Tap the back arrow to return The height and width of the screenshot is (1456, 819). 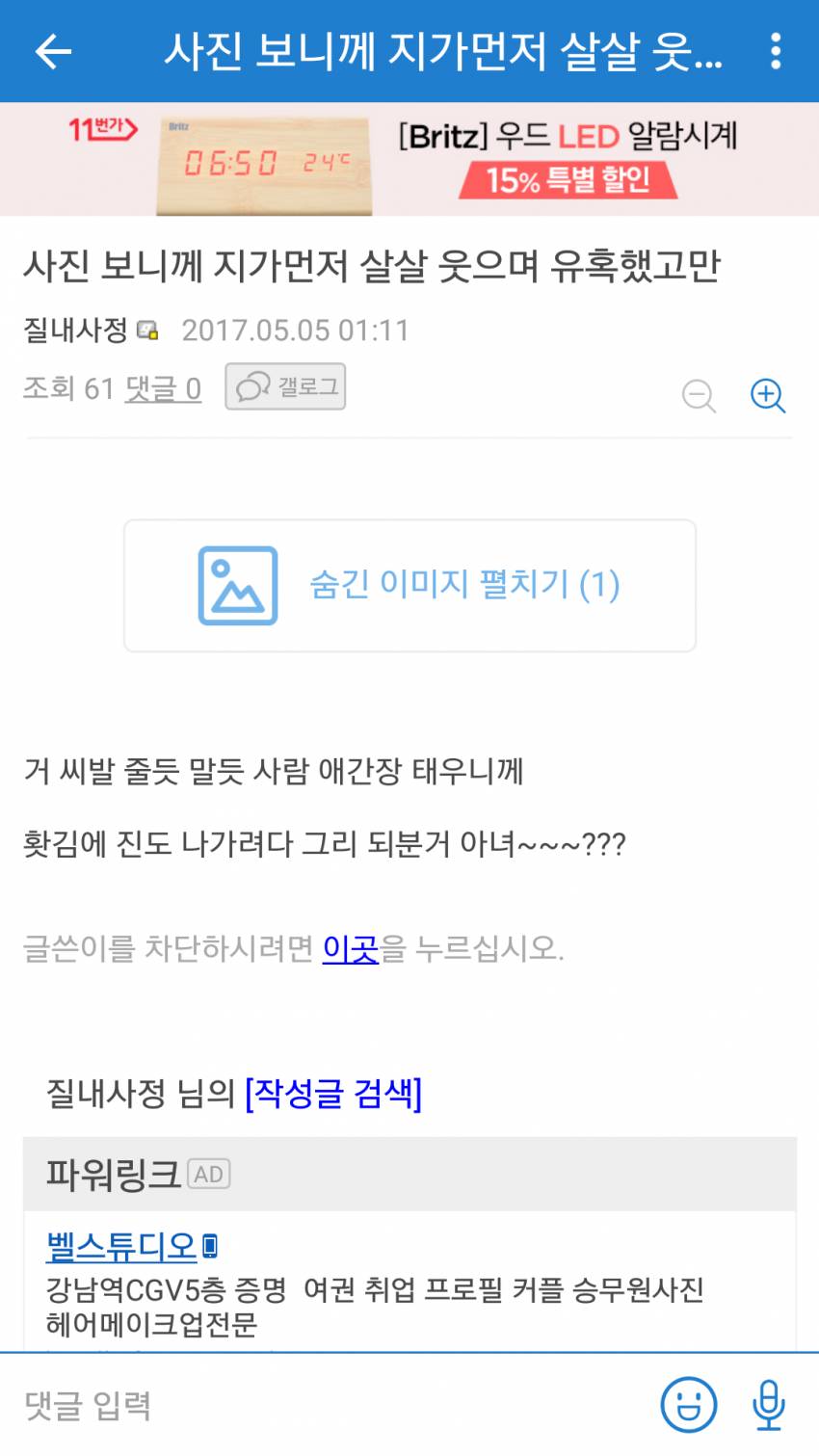(54, 52)
